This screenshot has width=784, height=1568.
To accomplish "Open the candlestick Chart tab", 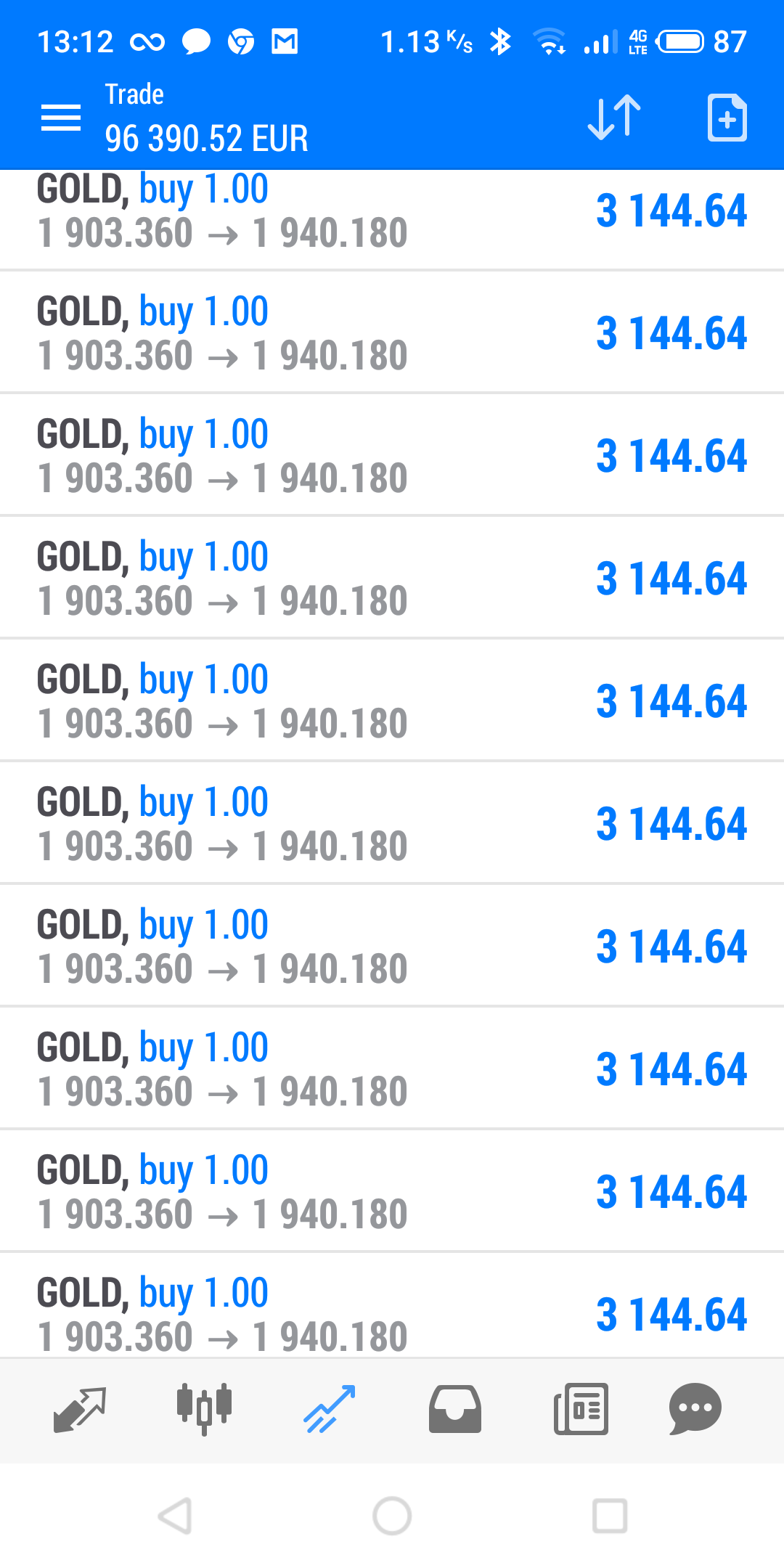I will (x=204, y=1409).
